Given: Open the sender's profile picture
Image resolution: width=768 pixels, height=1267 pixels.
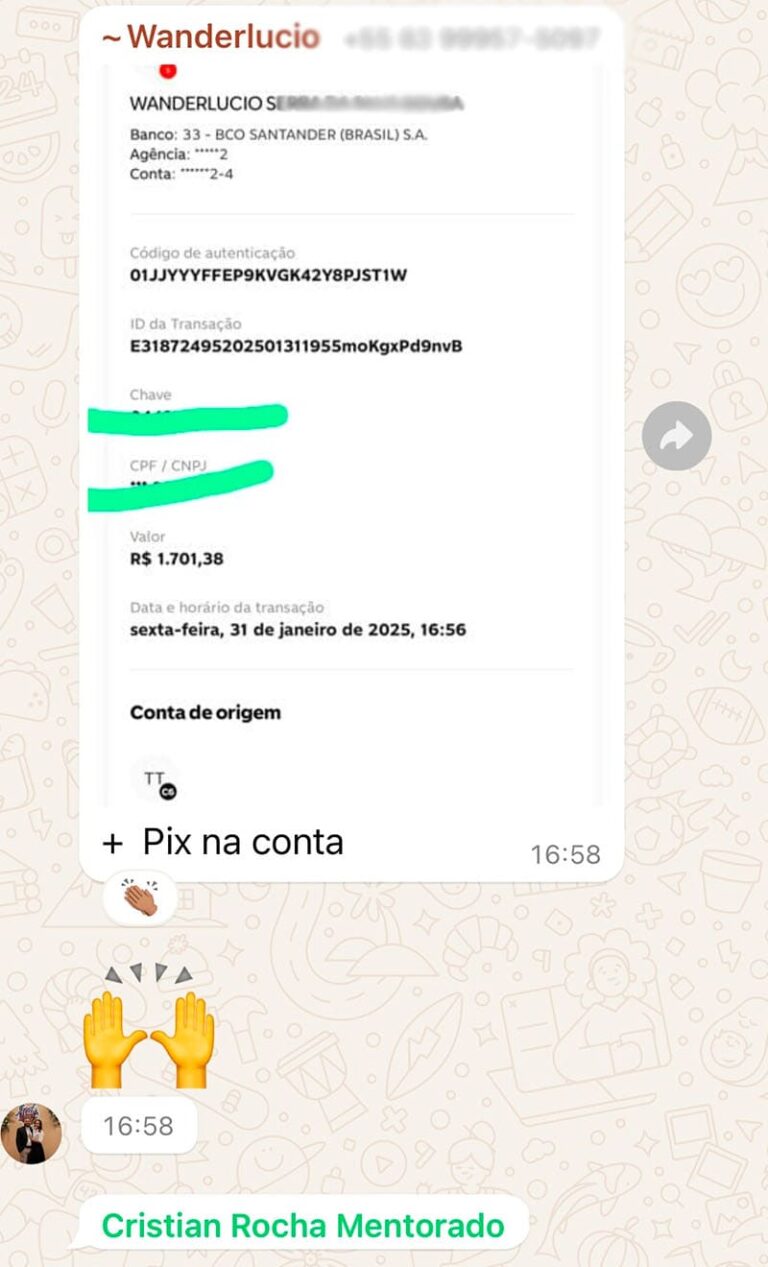Looking at the screenshot, I should (x=31, y=1133).
